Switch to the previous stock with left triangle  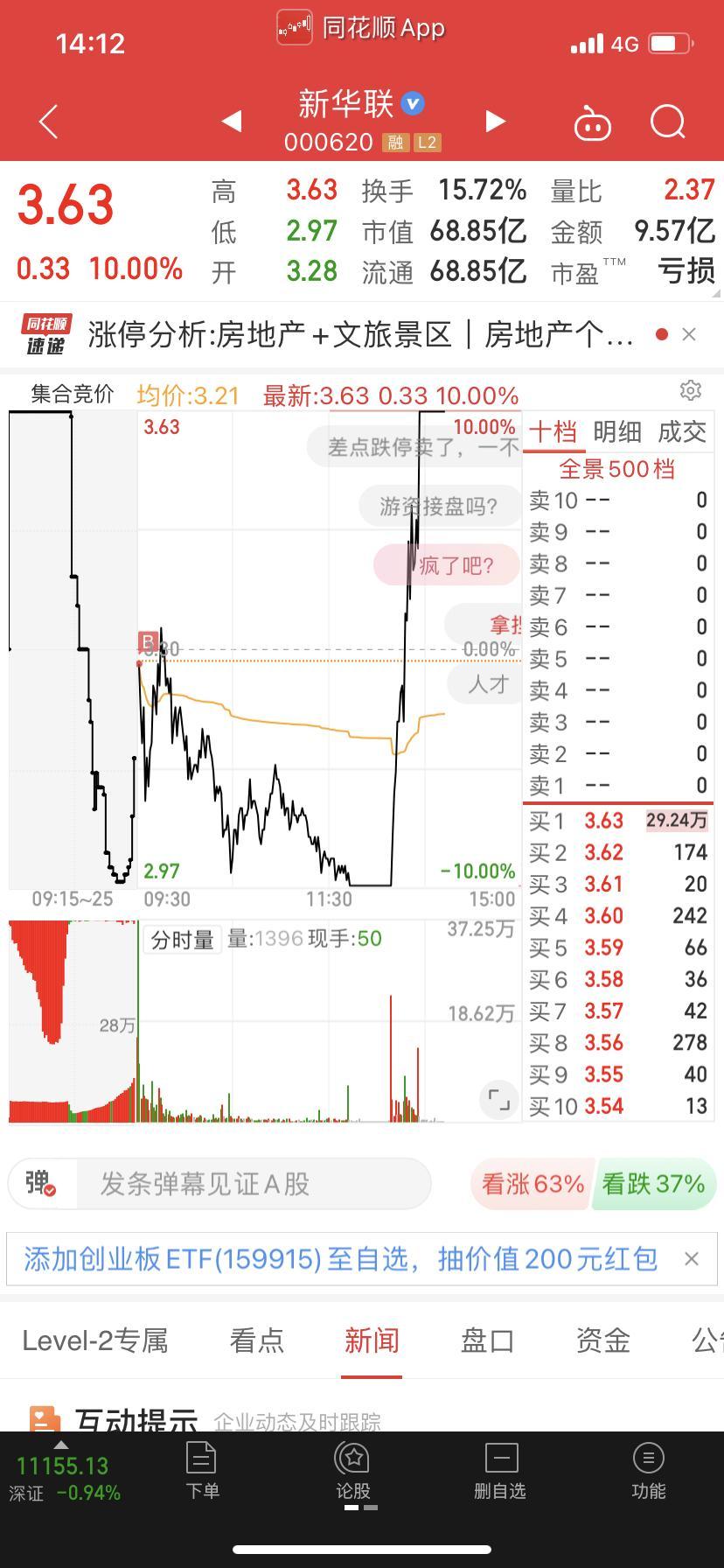pyautogui.click(x=232, y=121)
